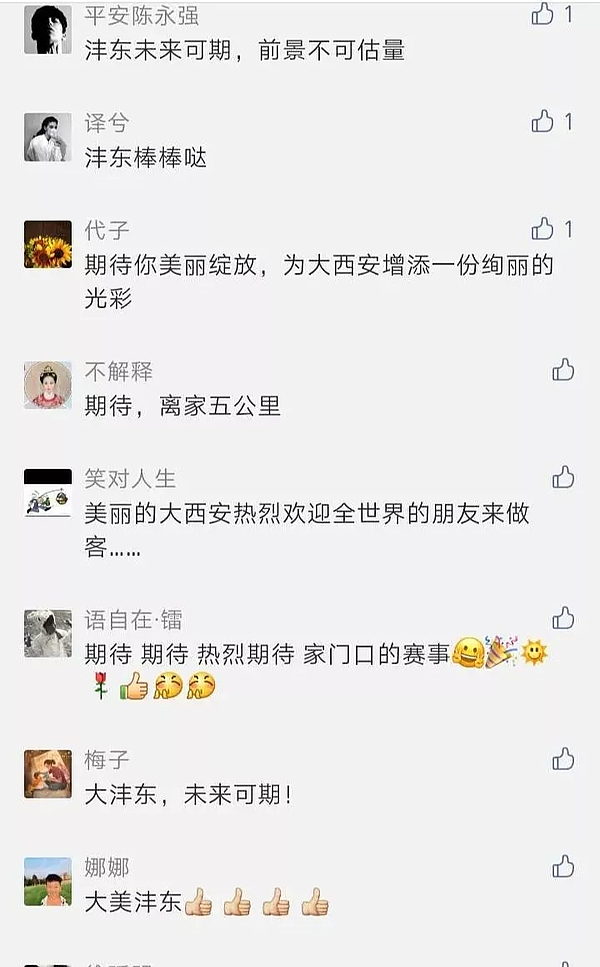This screenshot has width=600, height=967.
Task: Like 译兮's comment 沣东棒棒哒
Action: click(543, 122)
